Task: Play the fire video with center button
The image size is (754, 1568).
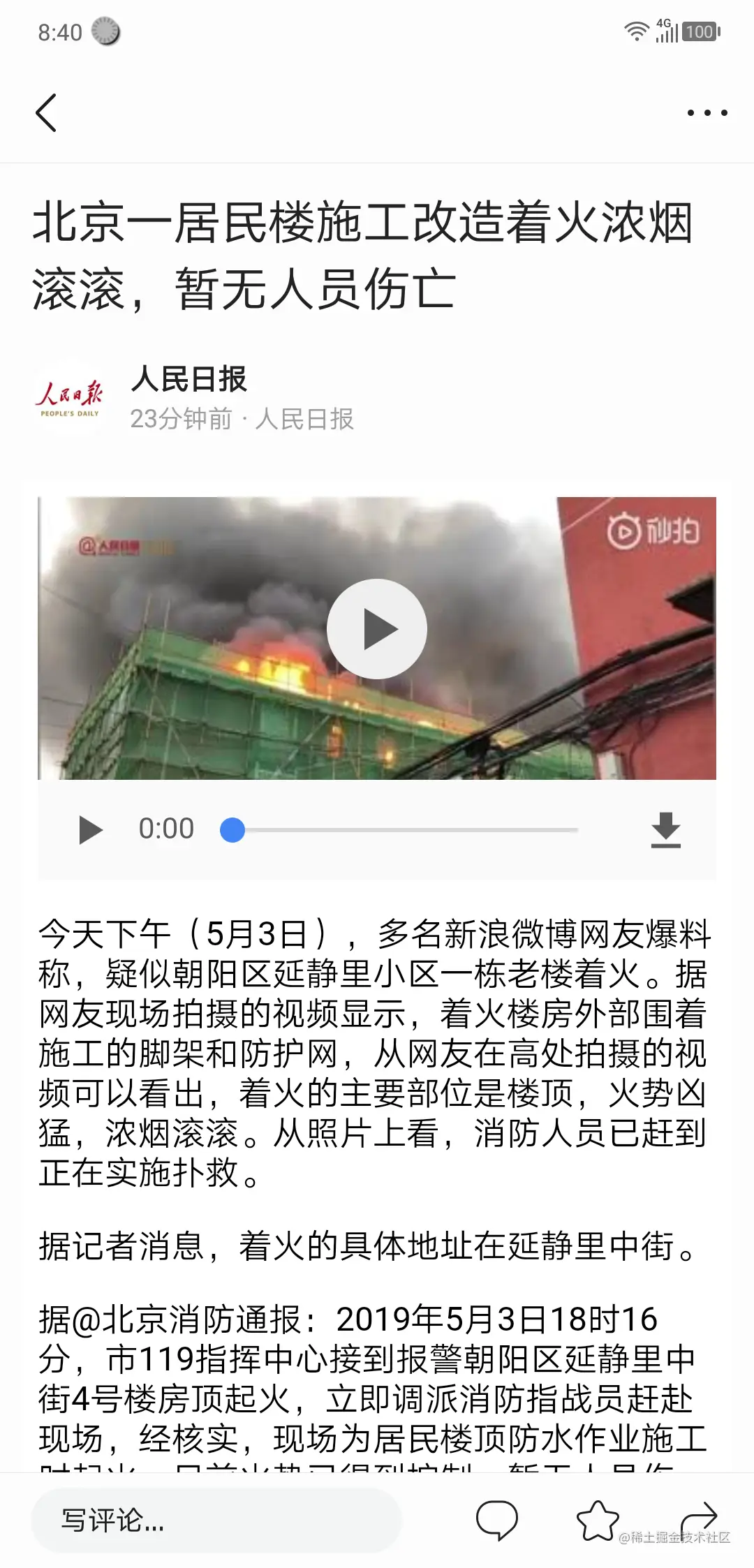Action: [377, 628]
